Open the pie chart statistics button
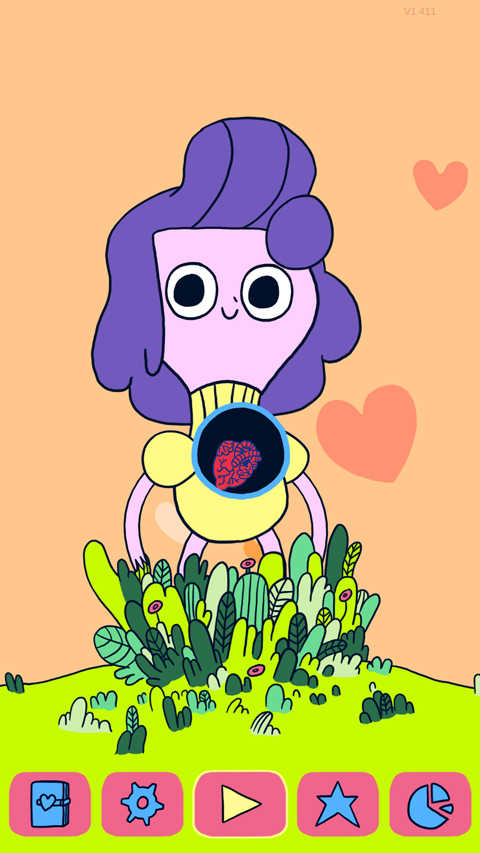This screenshot has width=480, height=853. click(x=430, y=803)
